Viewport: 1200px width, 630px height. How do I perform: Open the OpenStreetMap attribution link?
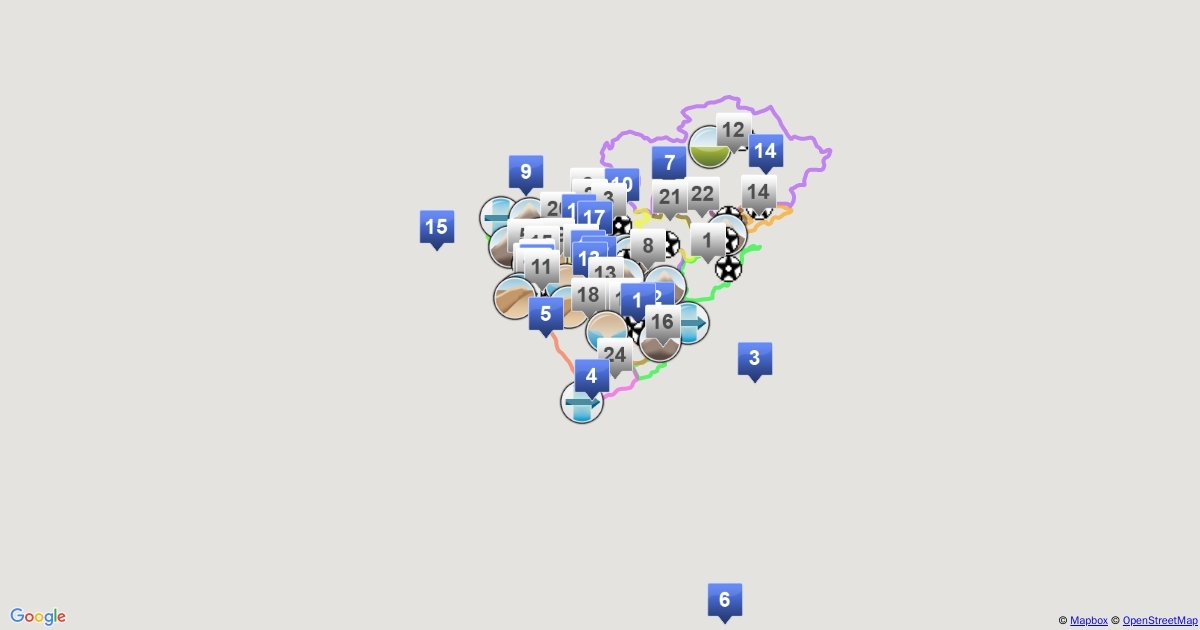[1159, 621]
